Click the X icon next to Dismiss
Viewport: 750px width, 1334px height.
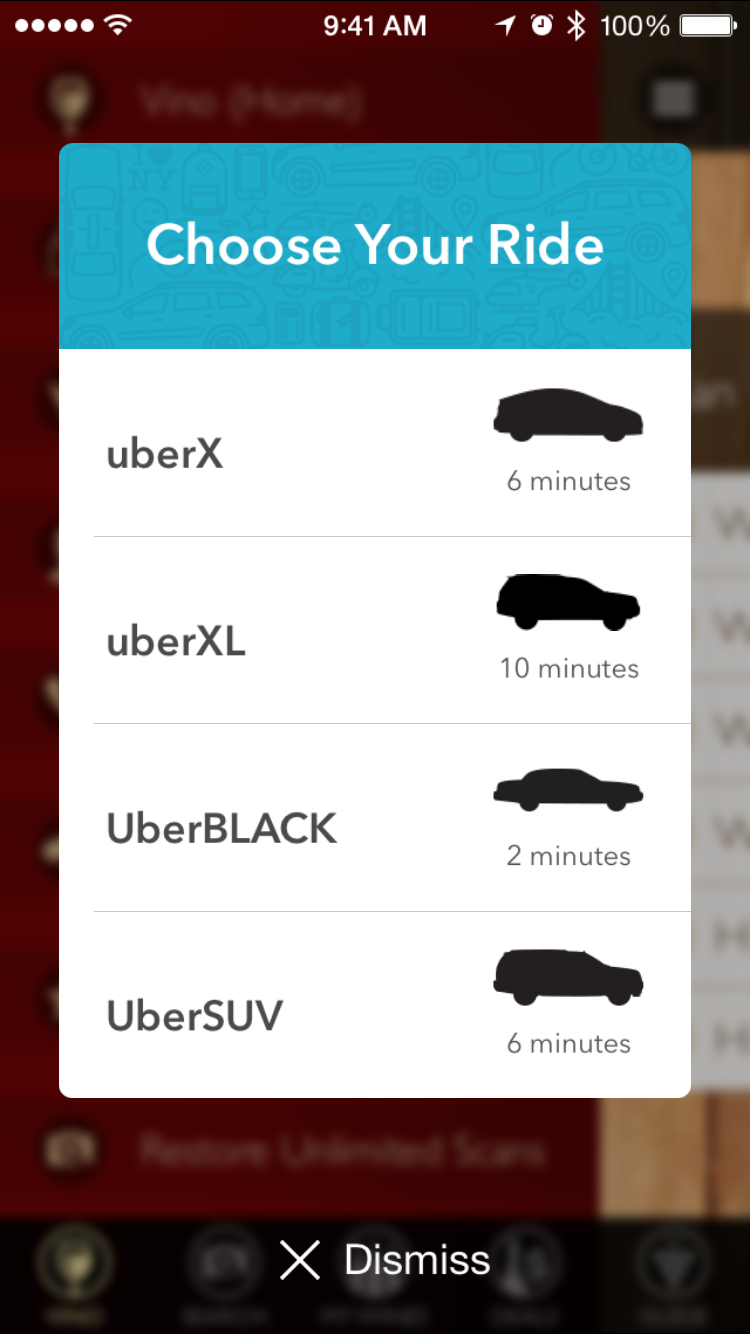(x=299, y=1259)
